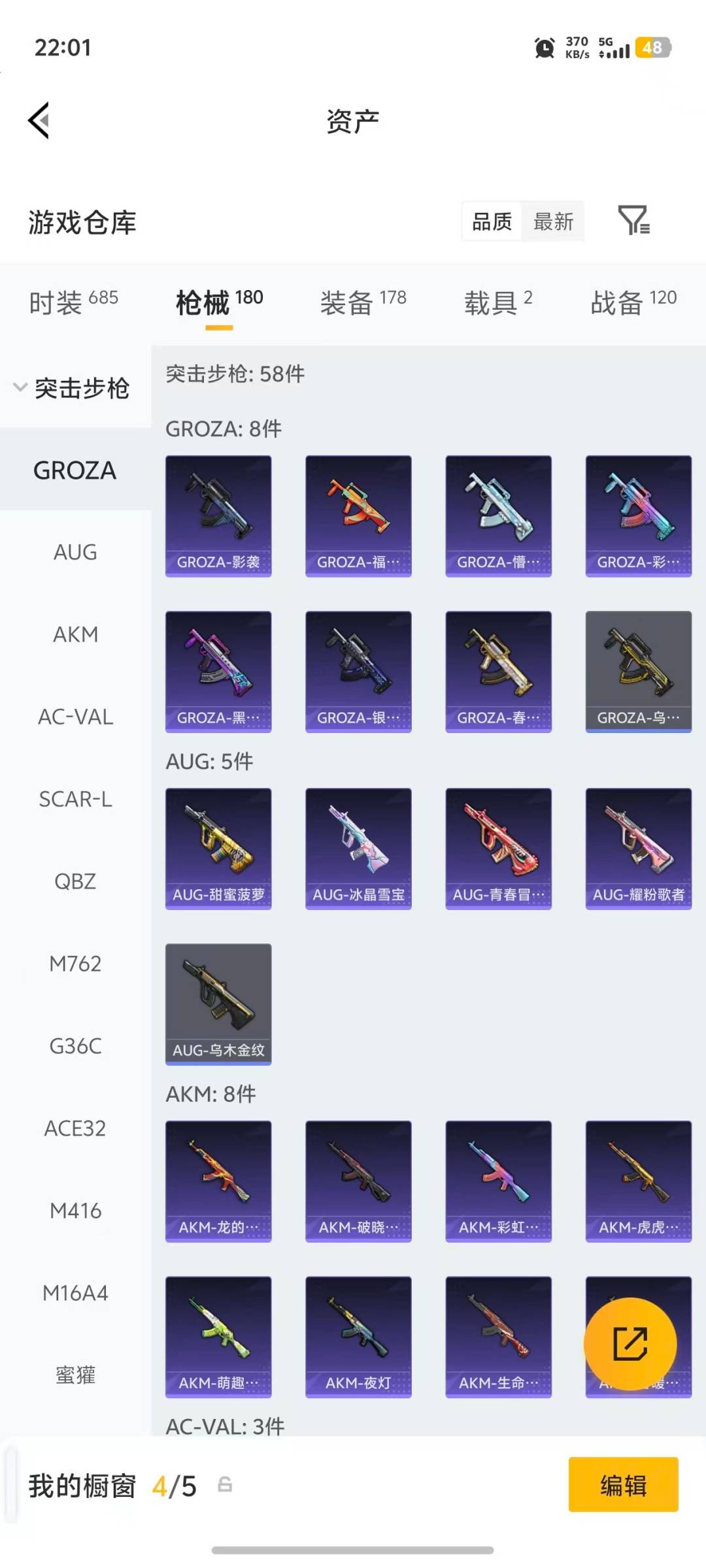Open the GROZA-影袭 skin tile

click(218, 516)
